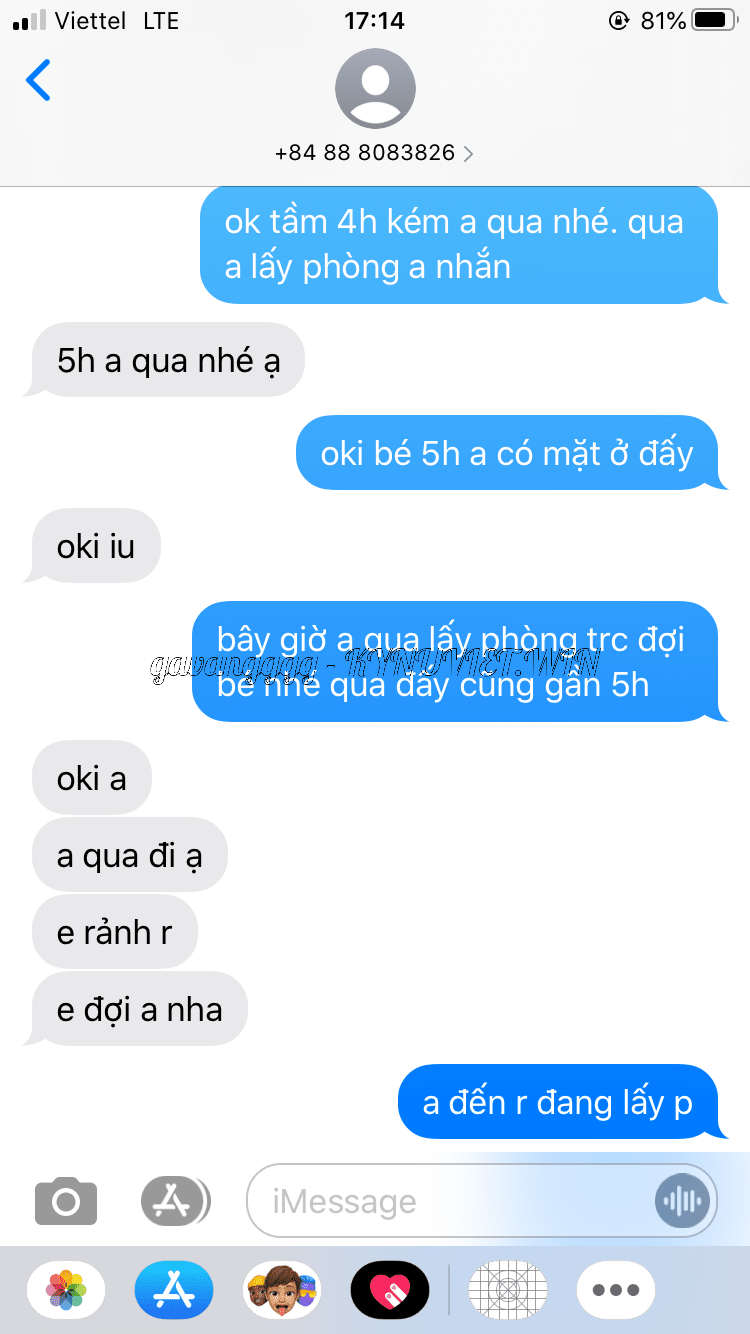Screen dimensions: 750x1334
Task: Show more iMessage apps
Action: (x=616, y=1290)
